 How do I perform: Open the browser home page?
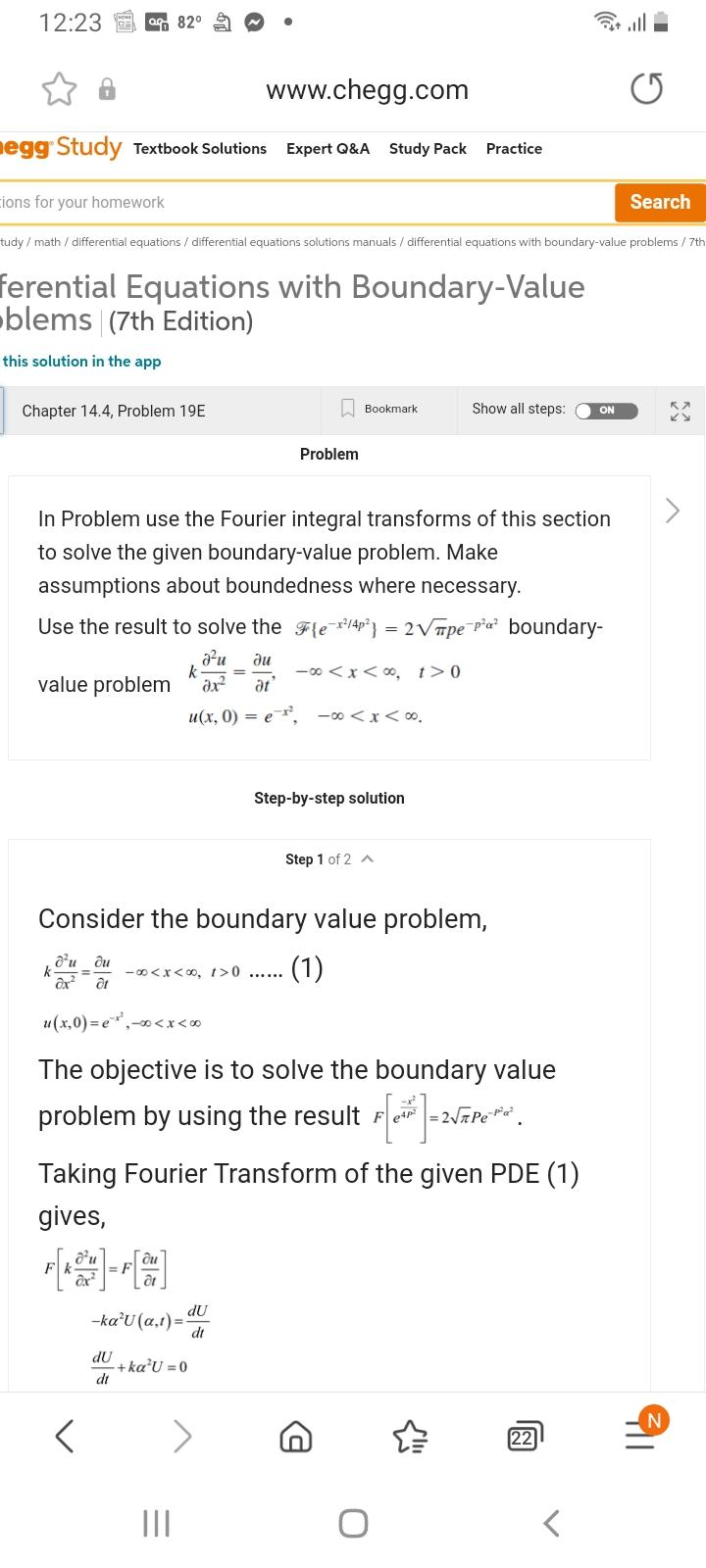click(296, 1437)
